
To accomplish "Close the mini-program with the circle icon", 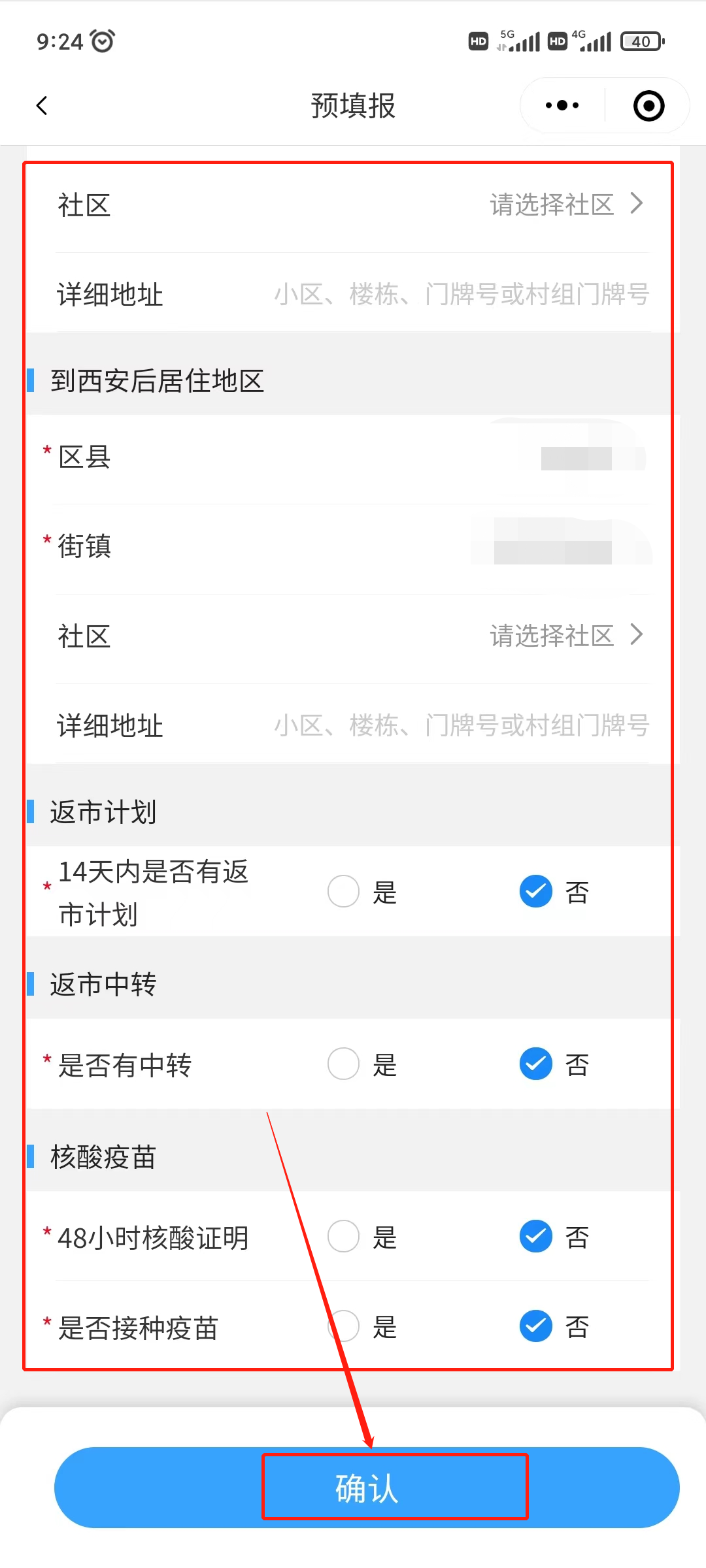I will click(648, 106).
